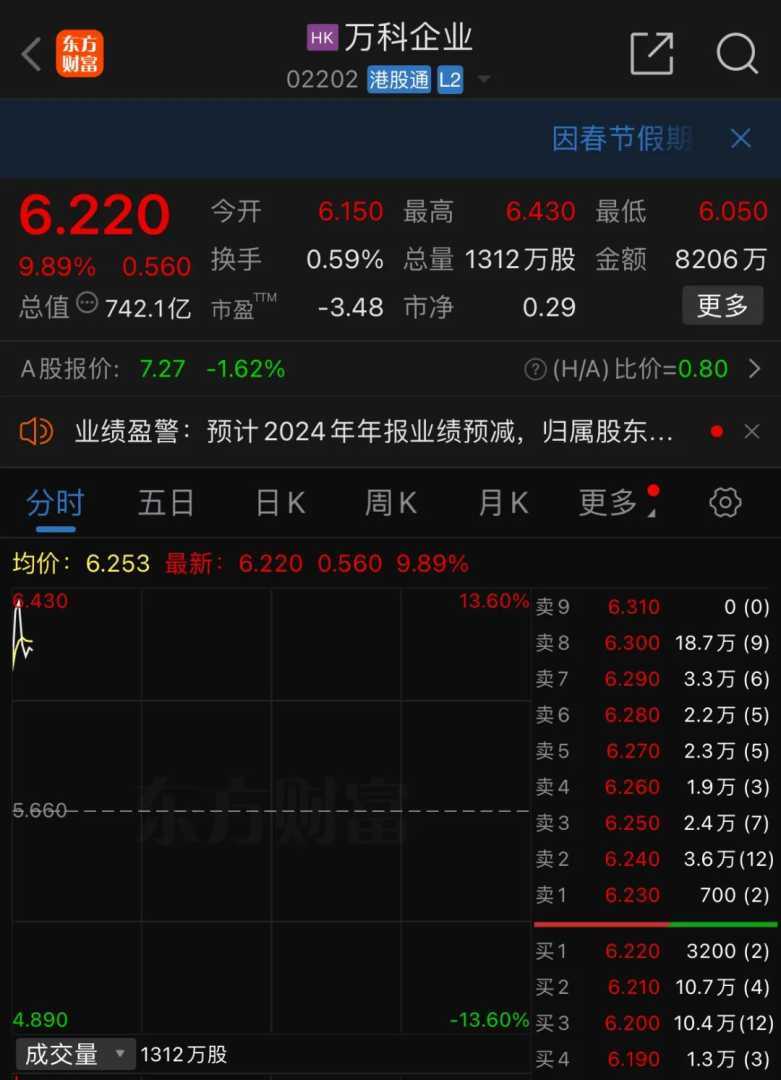The width and height of the screenshot is (781, 1080).
Task: Expand the stock title dropdown arrow
Action: tap(484, 80)
